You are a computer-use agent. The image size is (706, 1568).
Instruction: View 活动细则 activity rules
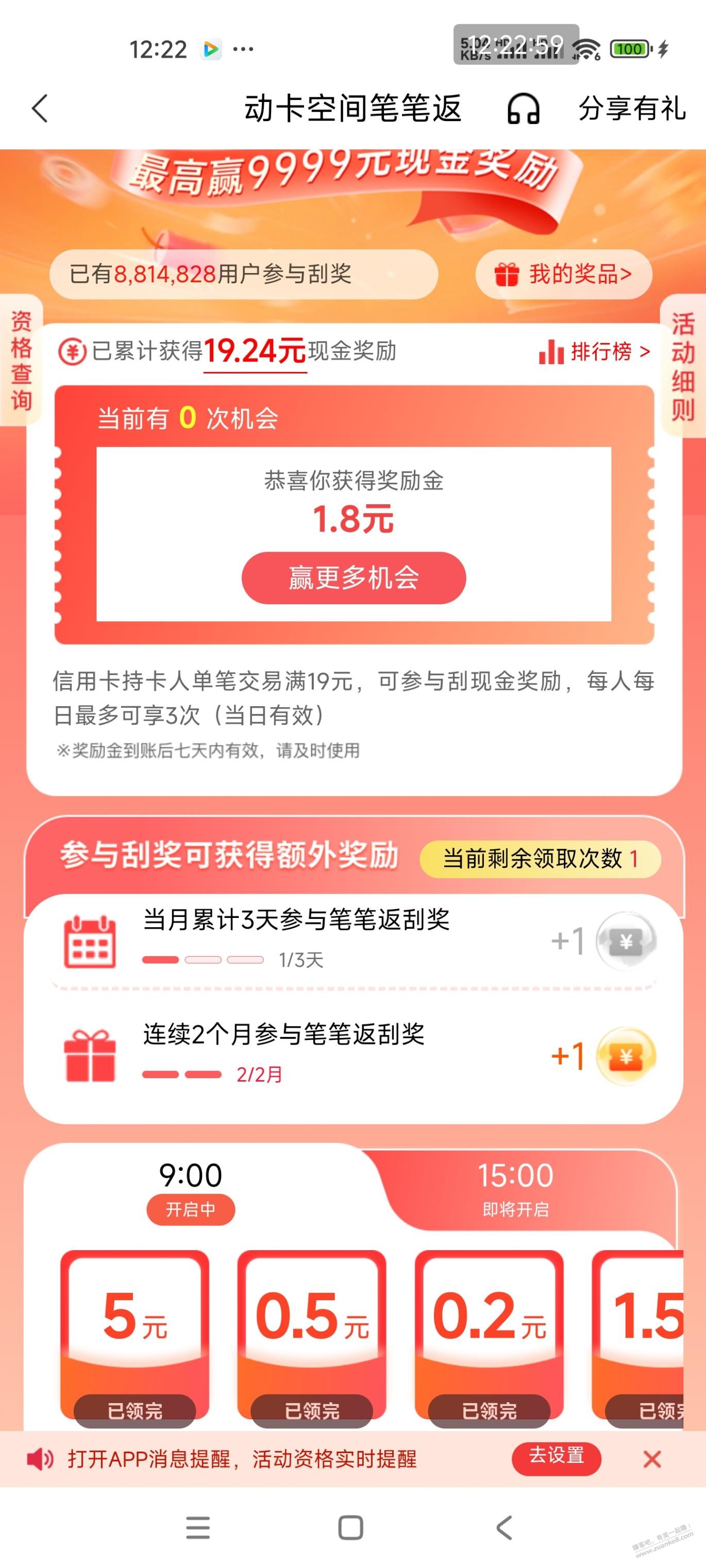[683, 366]
